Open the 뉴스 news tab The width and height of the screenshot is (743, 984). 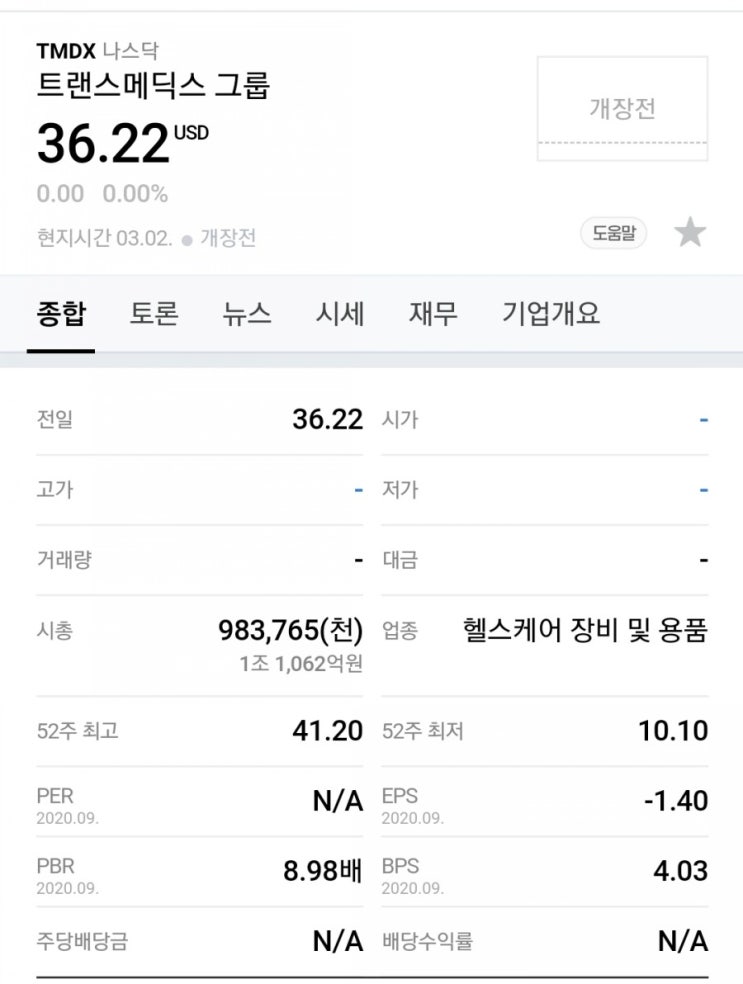pyautogui.click(x=248, y=314)
